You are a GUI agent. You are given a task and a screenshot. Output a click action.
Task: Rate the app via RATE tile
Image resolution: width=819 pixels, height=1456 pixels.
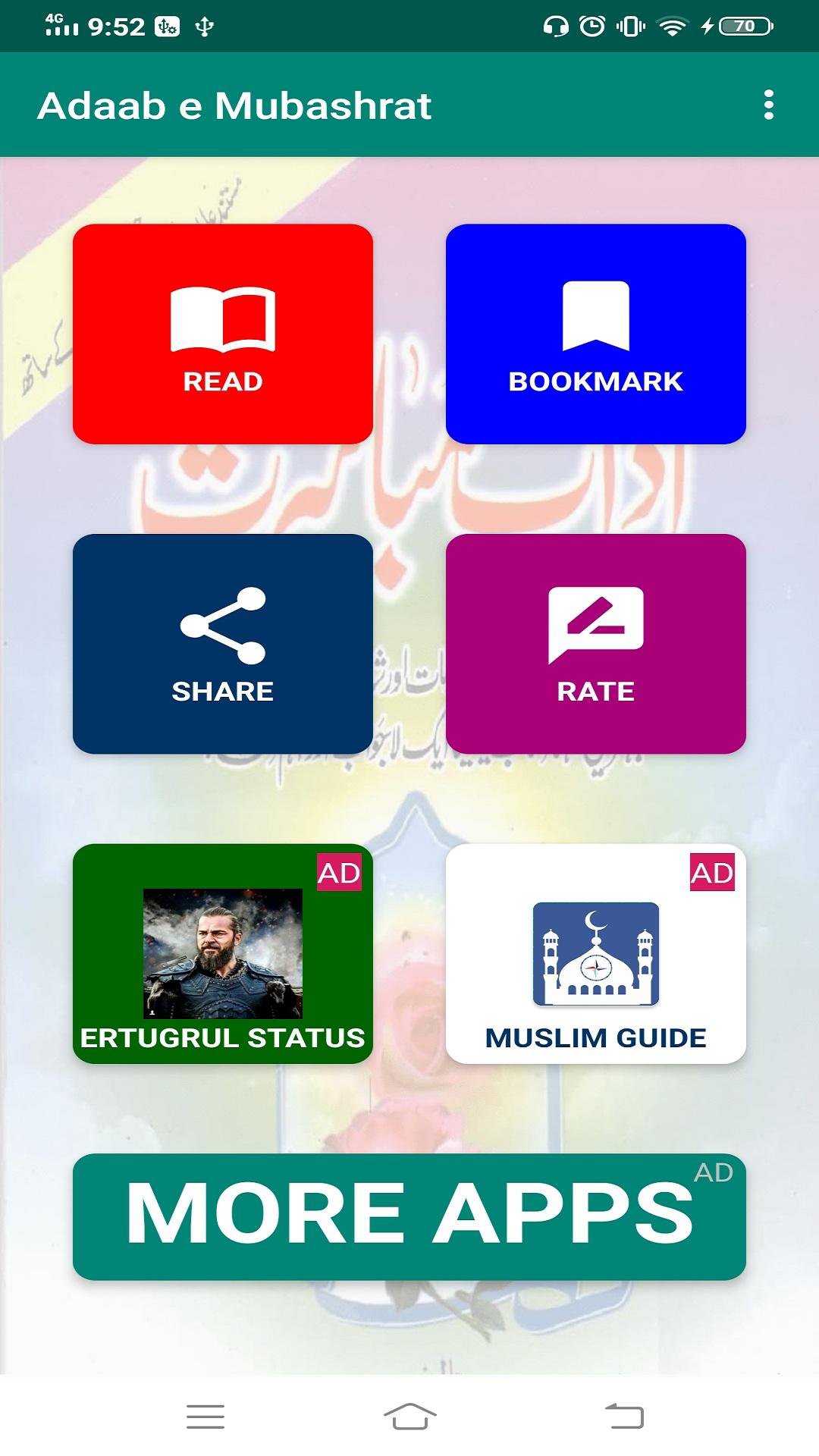tap(595, 644)
